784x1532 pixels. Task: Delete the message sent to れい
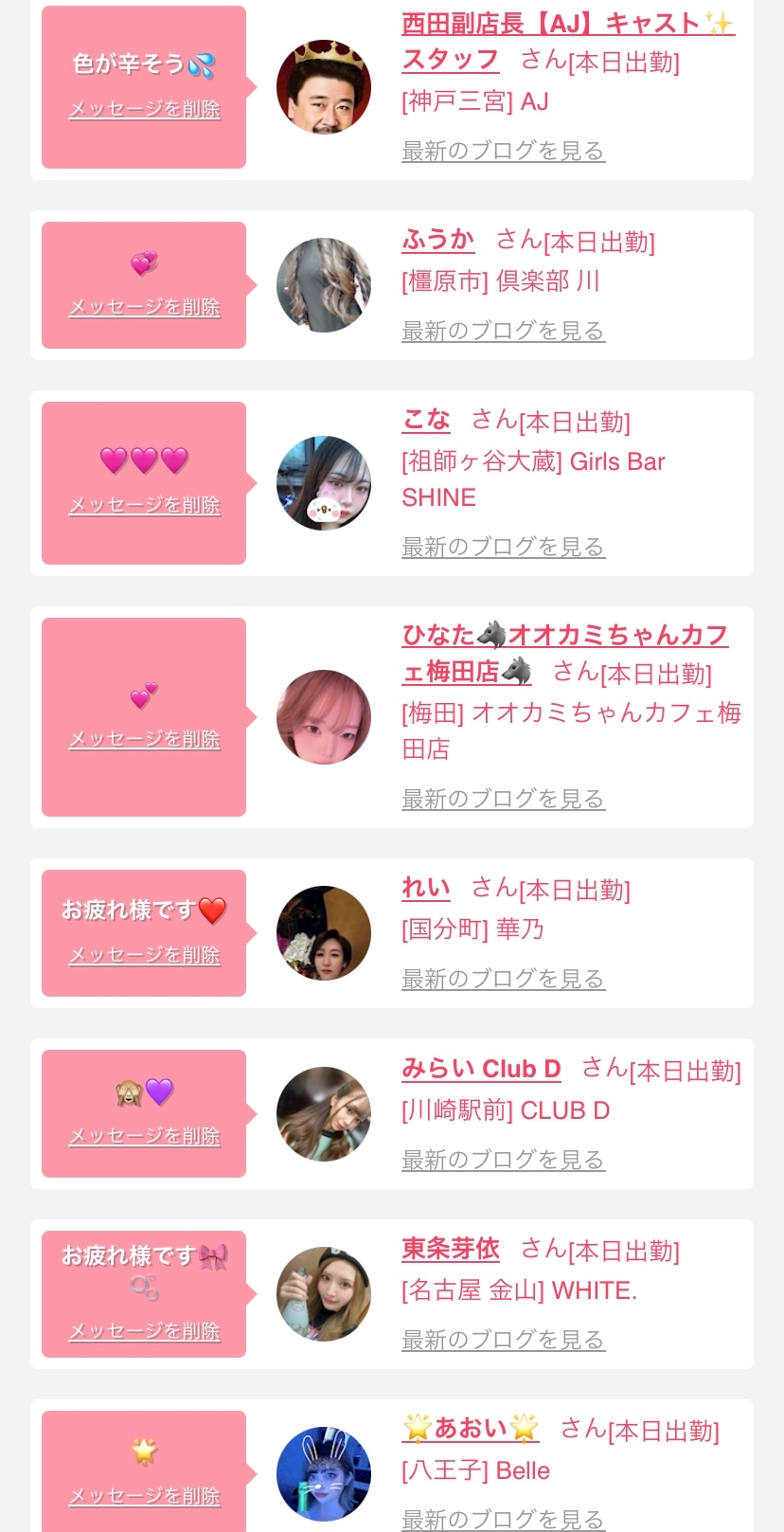(x=144, y=956)
